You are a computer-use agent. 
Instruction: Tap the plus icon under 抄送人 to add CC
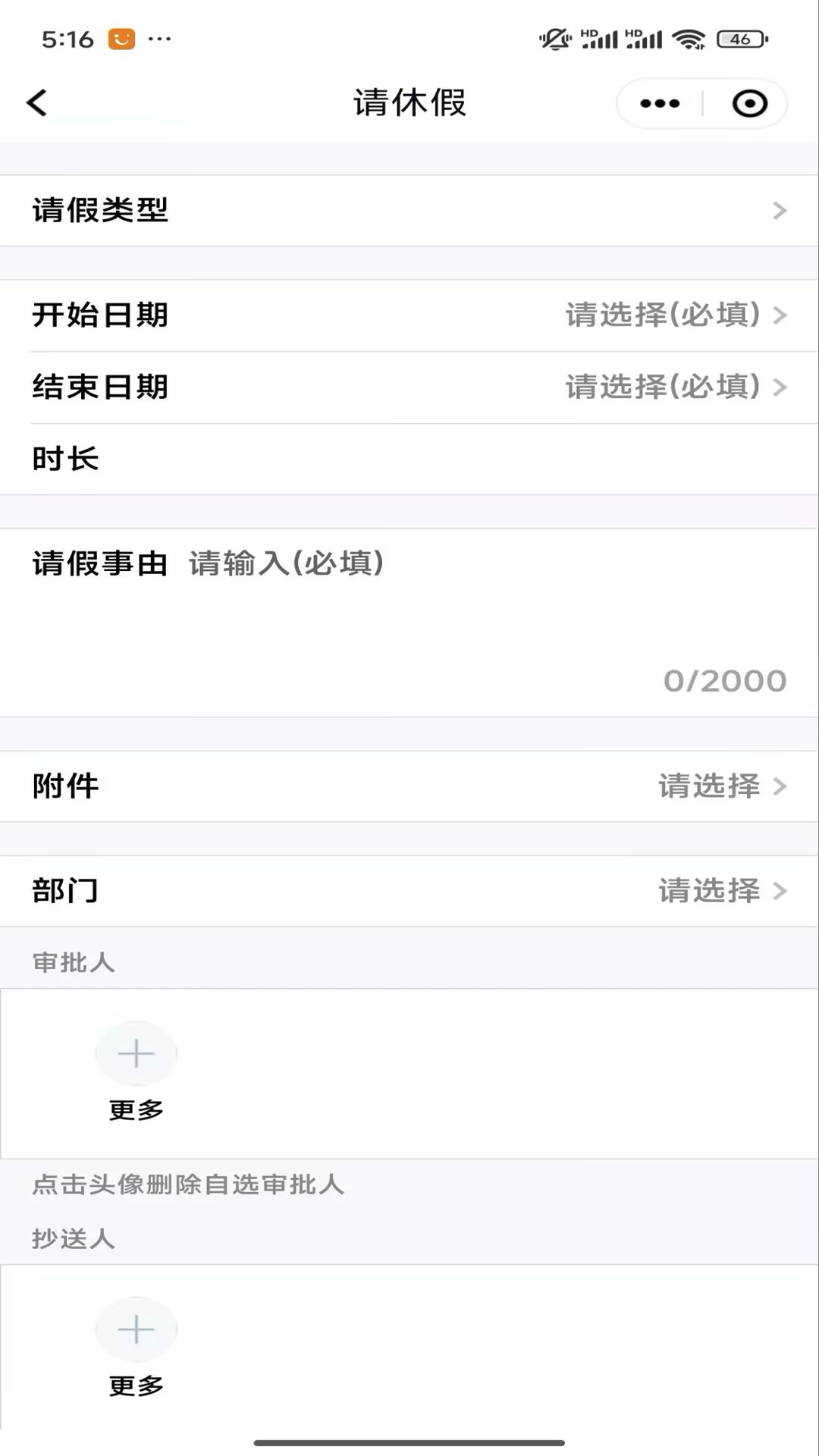(x=136, y=1329)
